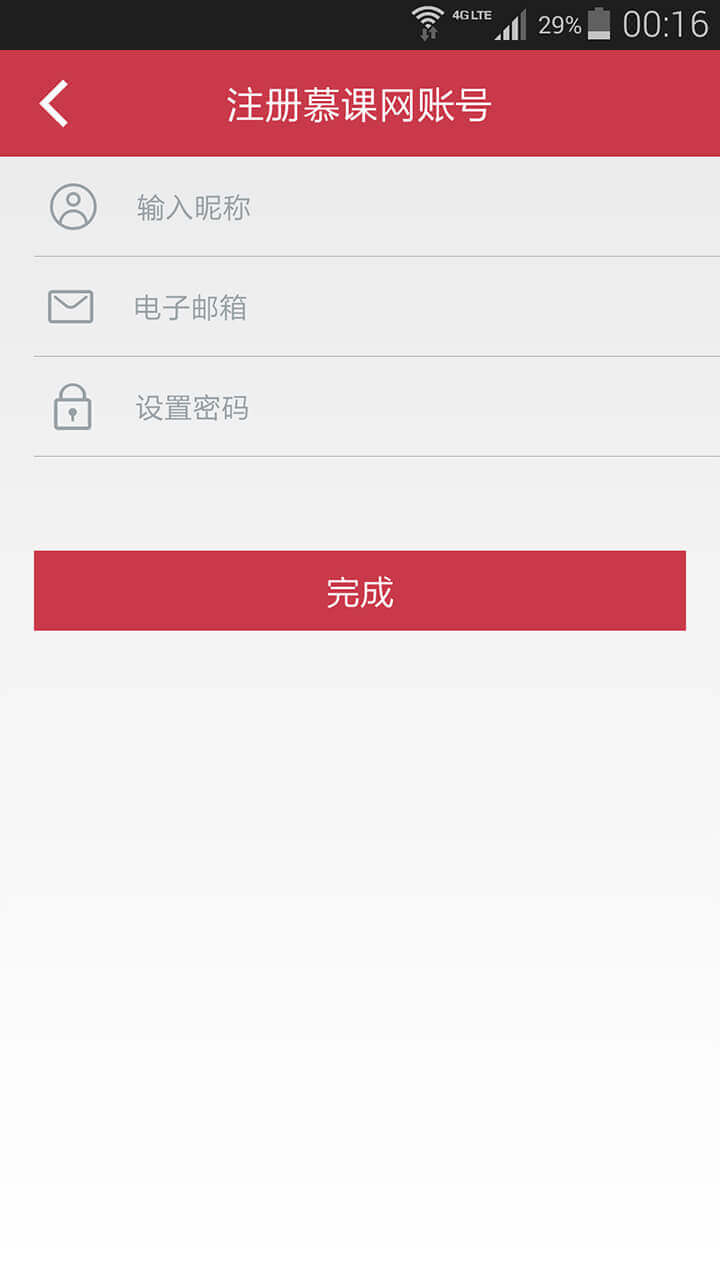Tap the 完成 button to finish registration
The width and height of the screenshot is (720, 1280).
click(x=360, y=591)
